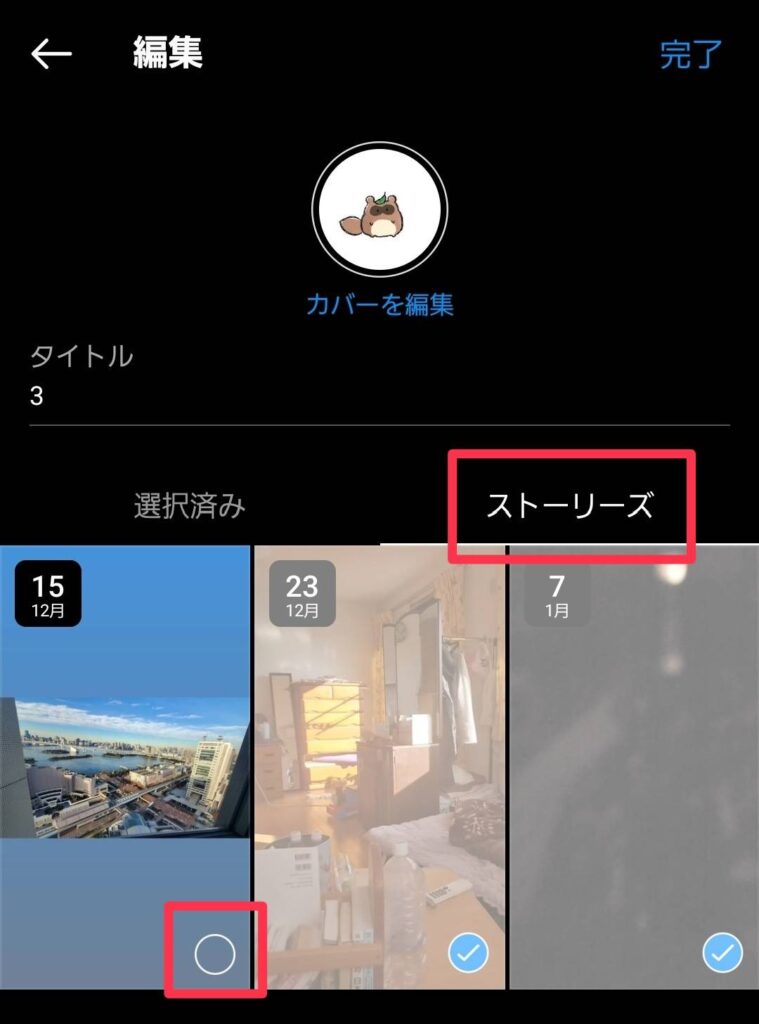Go back using the arrow icon
The width and height of the screenshot is (759, 1024).
click(x=50, y=54)
